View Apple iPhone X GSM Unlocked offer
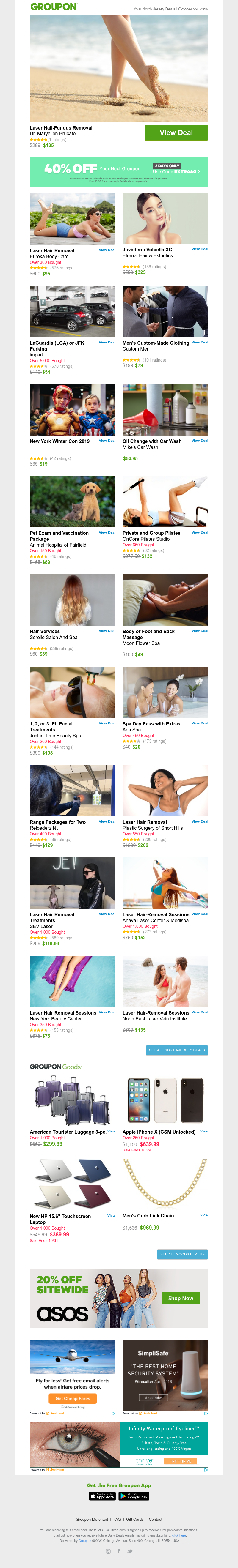 tap(204, 1131)
